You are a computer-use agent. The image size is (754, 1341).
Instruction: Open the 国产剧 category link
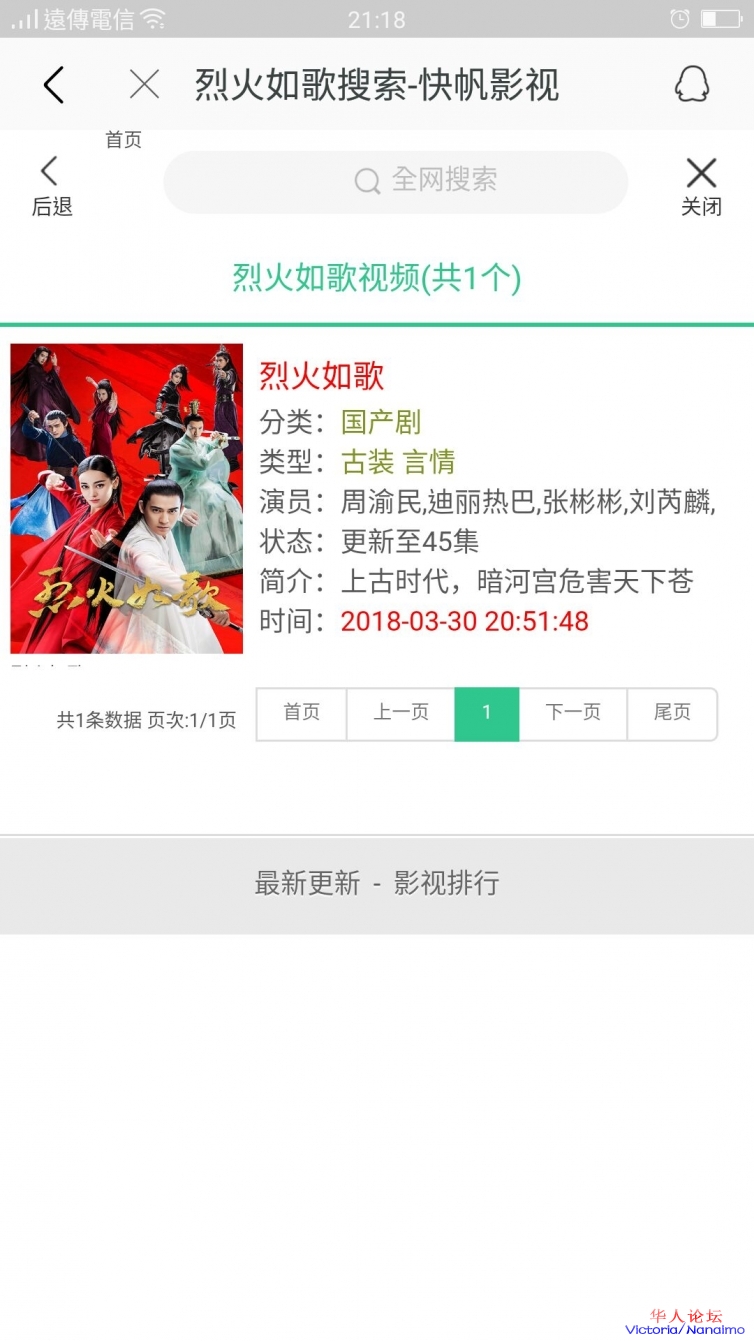(381, 422)
